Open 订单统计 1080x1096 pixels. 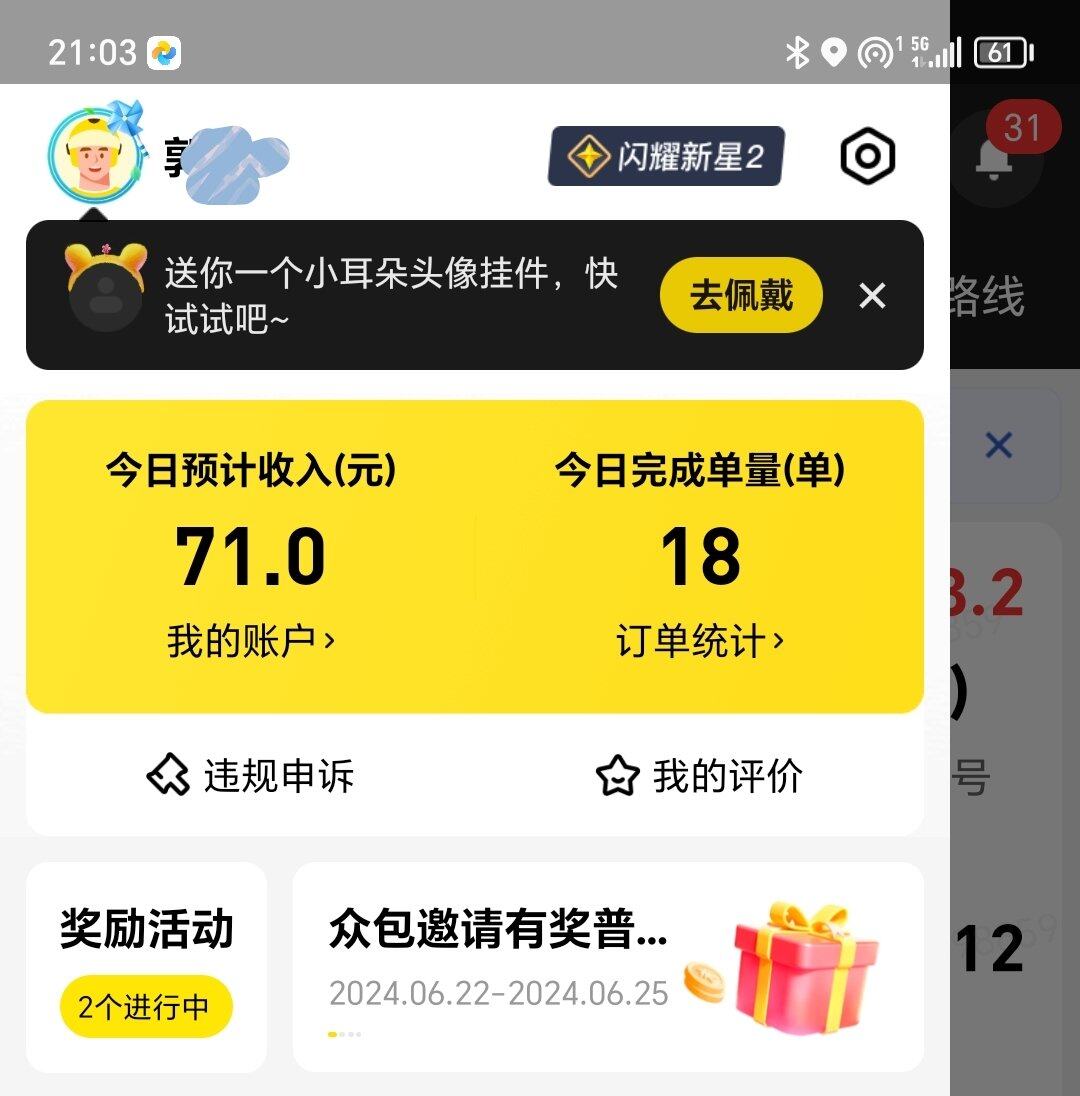tap(700, 641)
